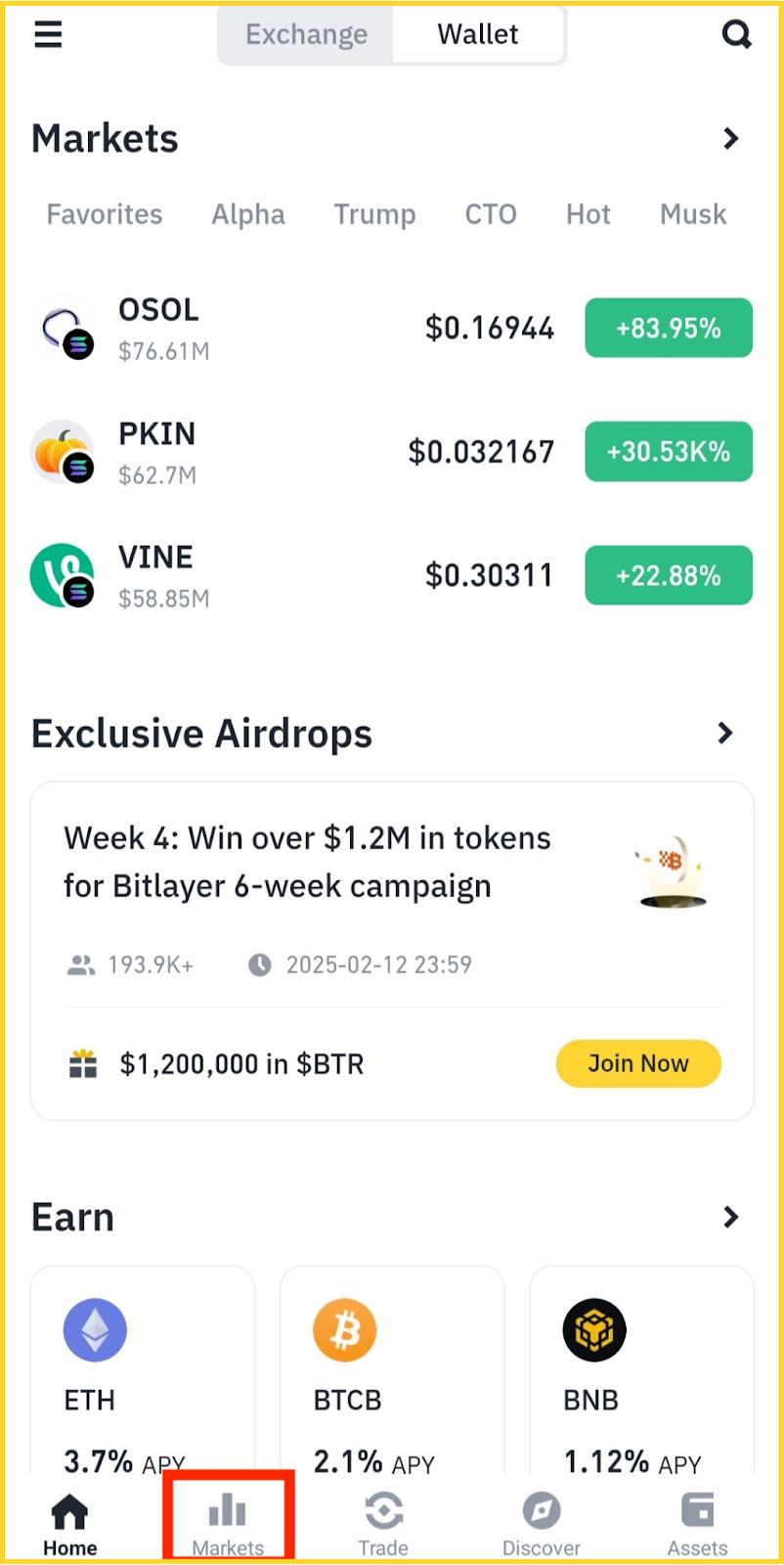Open the OSOL token row
This screenshot has width=784, height=1565.
tap(293, 329)
